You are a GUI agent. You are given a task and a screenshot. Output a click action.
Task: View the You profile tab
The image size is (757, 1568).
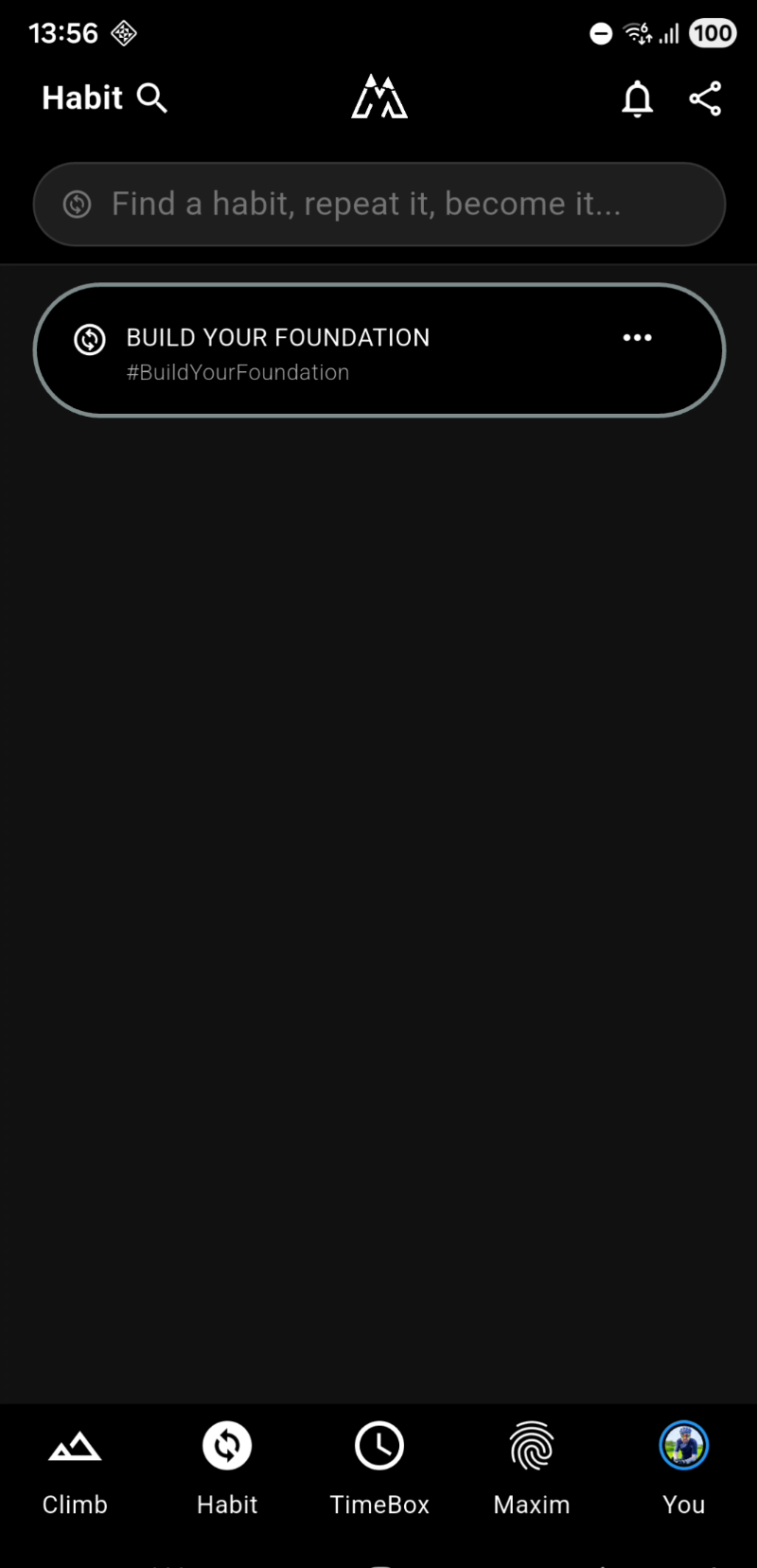pyautogui.click(x=683, y=1467)
